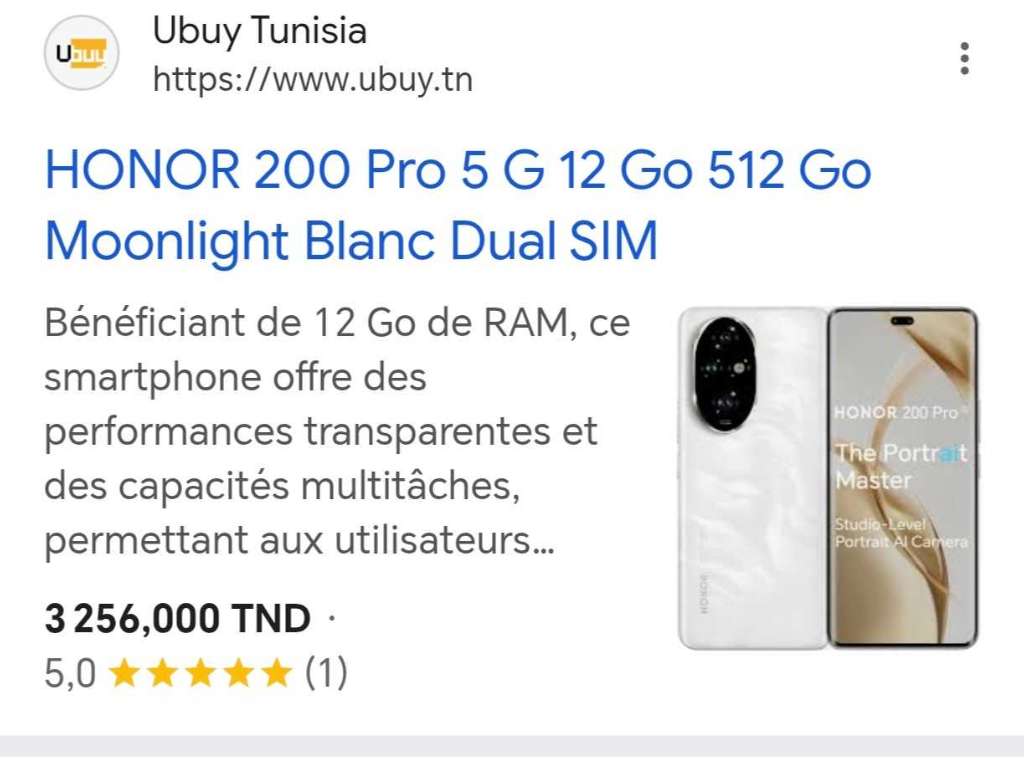
Task: Open the HONOR 200 Pro result title link
Action: pos(458,206)
